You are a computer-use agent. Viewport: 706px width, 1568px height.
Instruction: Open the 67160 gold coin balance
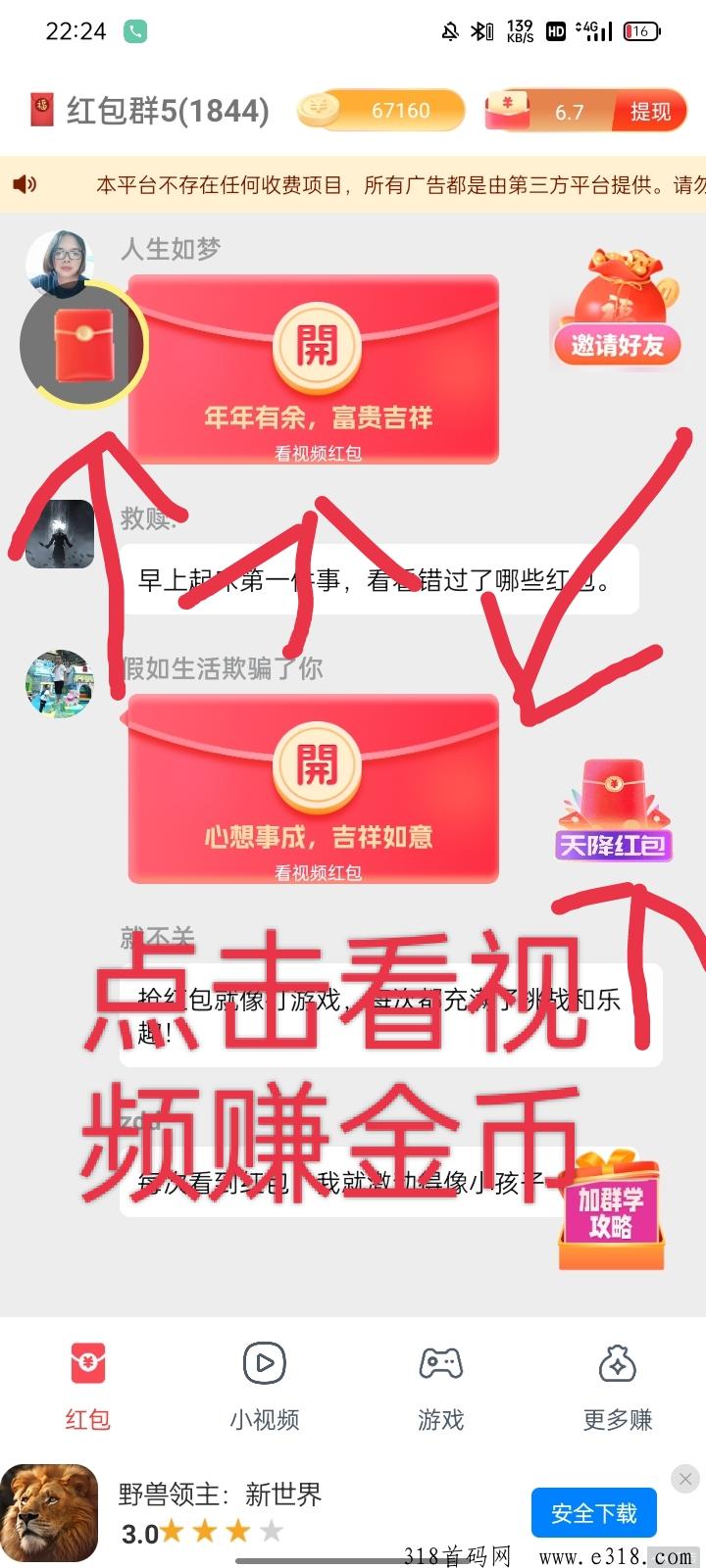click(381, 110)
